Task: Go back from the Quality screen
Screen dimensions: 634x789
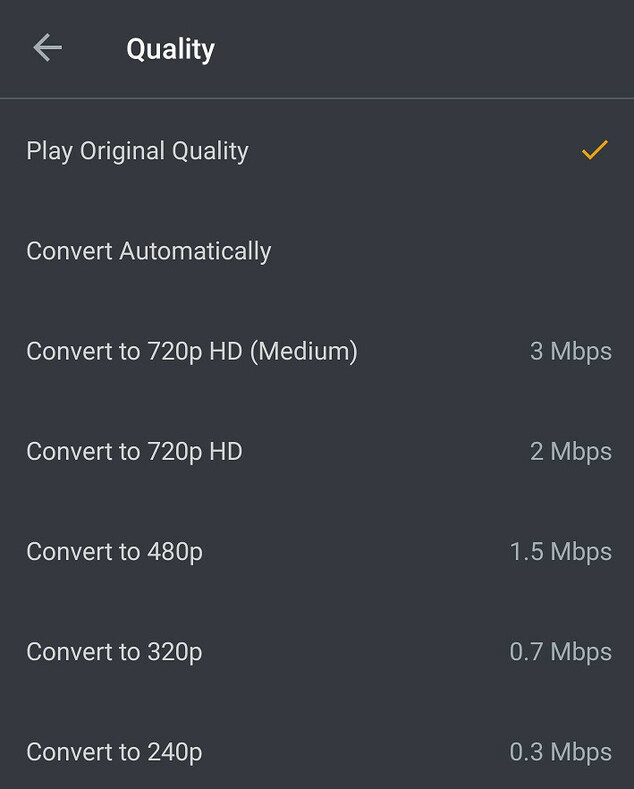Action: click(x=47, y=48)
